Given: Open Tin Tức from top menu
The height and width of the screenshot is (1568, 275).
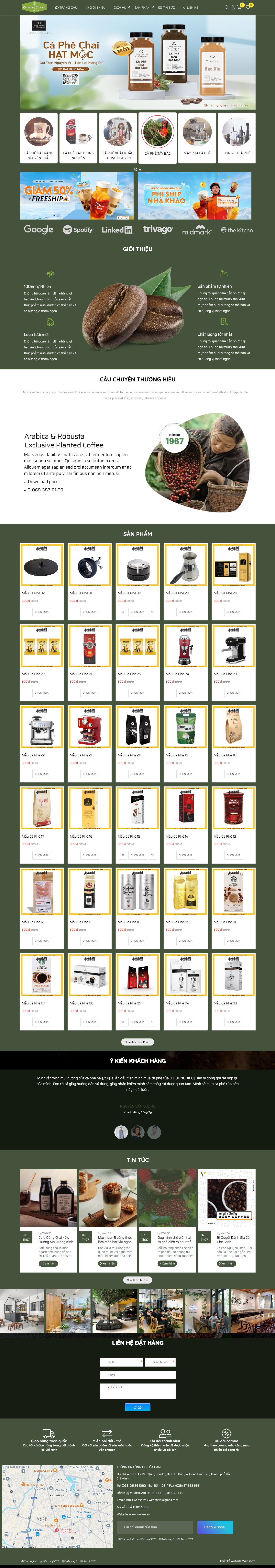Looking at the screenshot, I should (167, 7).
